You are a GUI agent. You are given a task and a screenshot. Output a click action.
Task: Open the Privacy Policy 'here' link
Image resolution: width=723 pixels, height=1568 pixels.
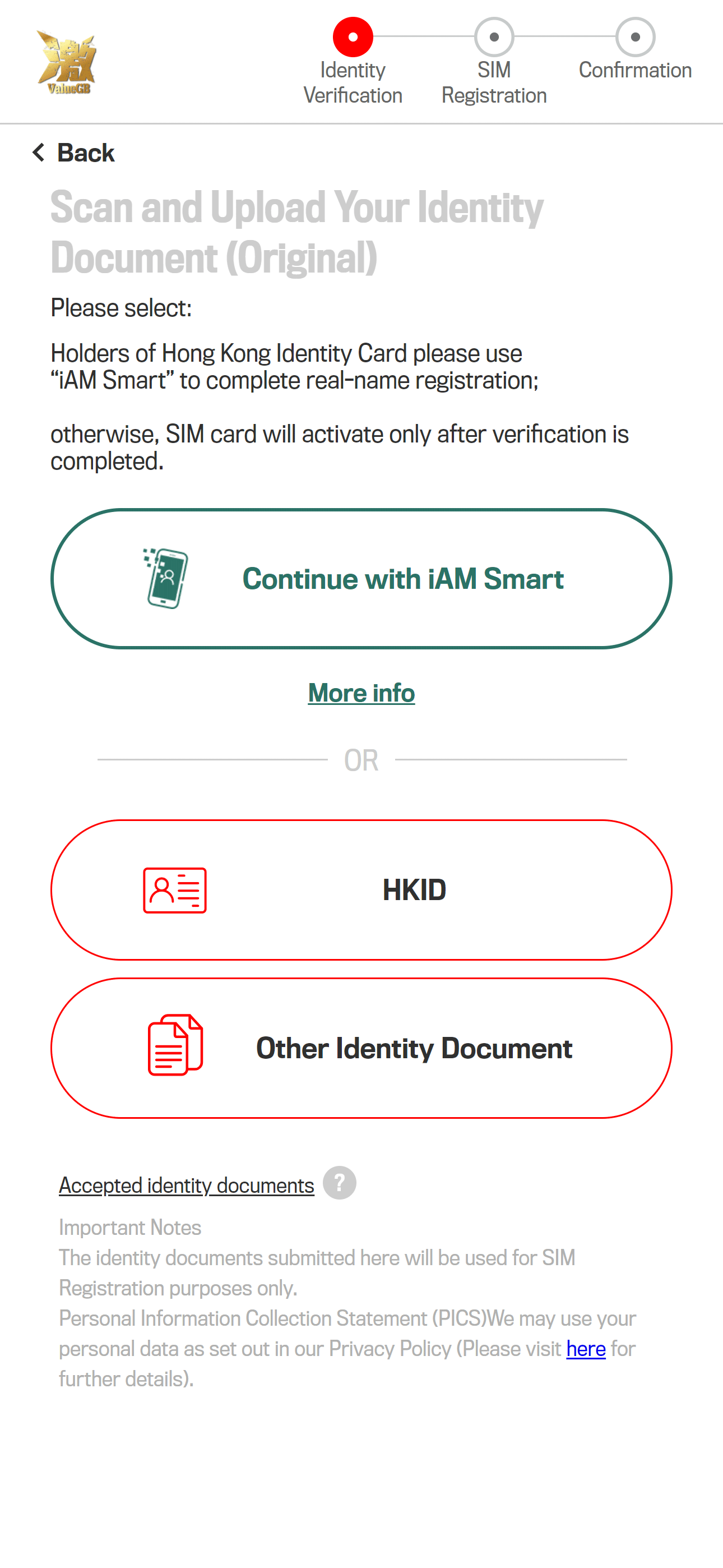coord(586,1349)
